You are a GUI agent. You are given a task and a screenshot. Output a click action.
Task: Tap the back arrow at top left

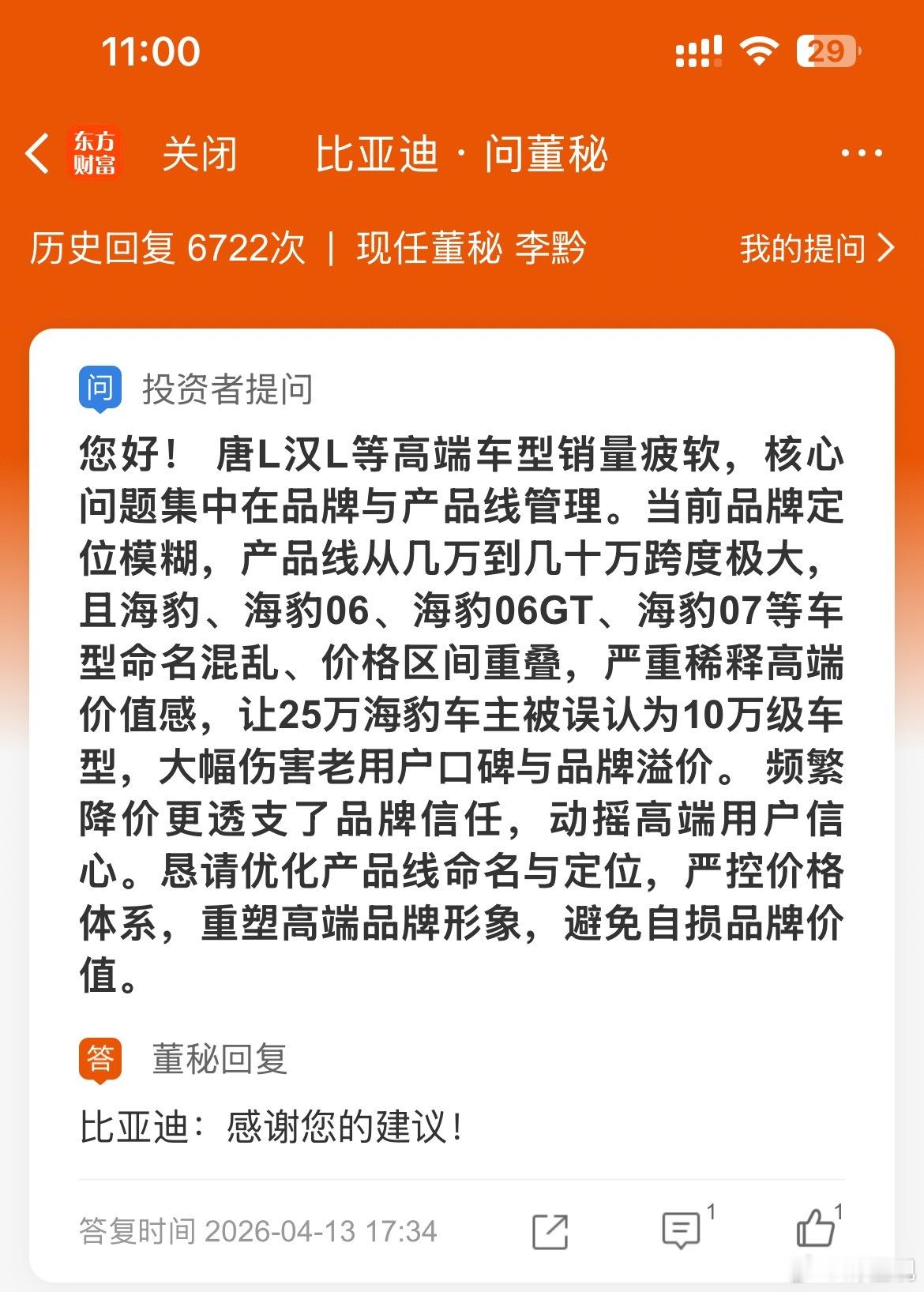37,156
